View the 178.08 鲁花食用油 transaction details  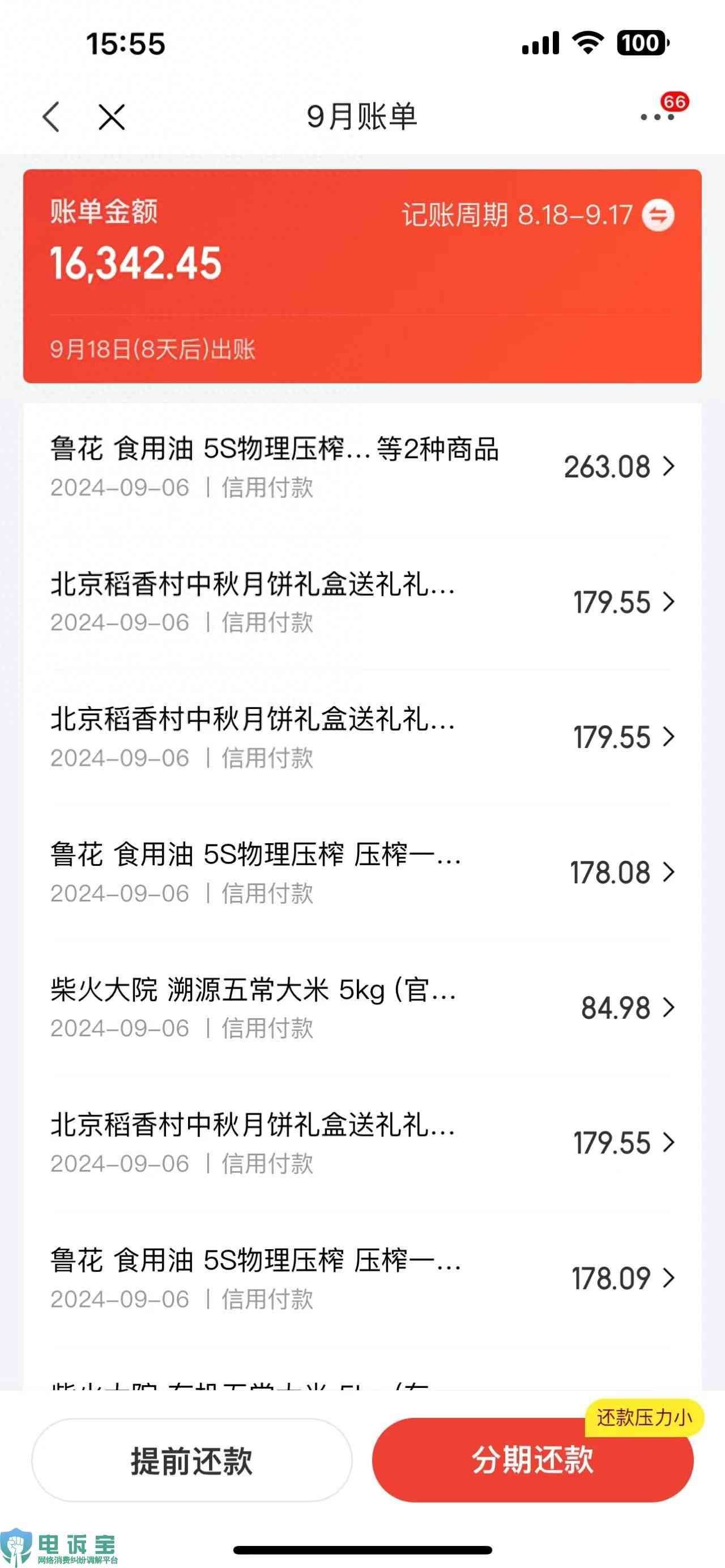362,872
